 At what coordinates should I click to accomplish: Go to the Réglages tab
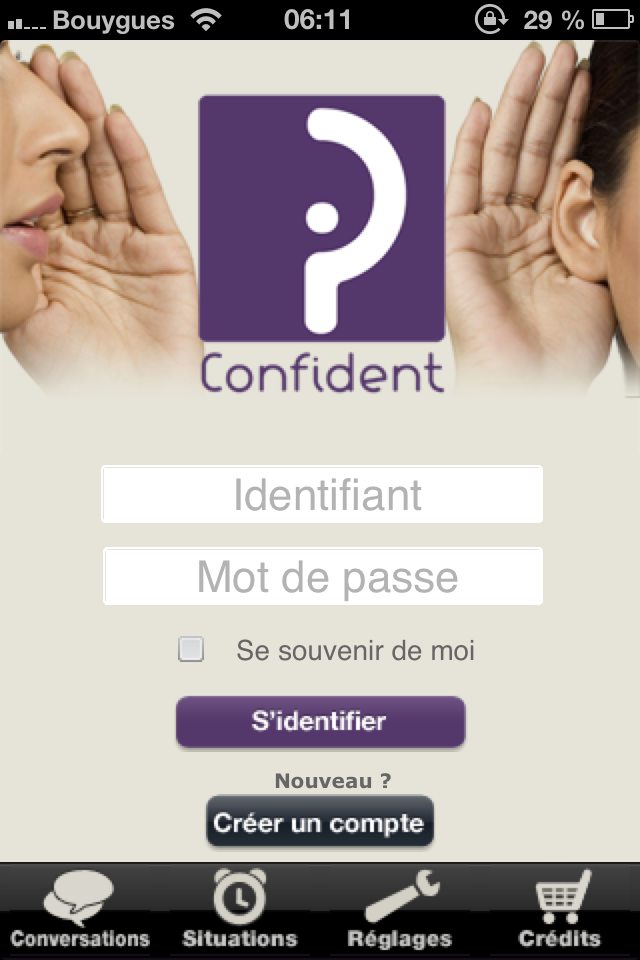click(400, 910)
